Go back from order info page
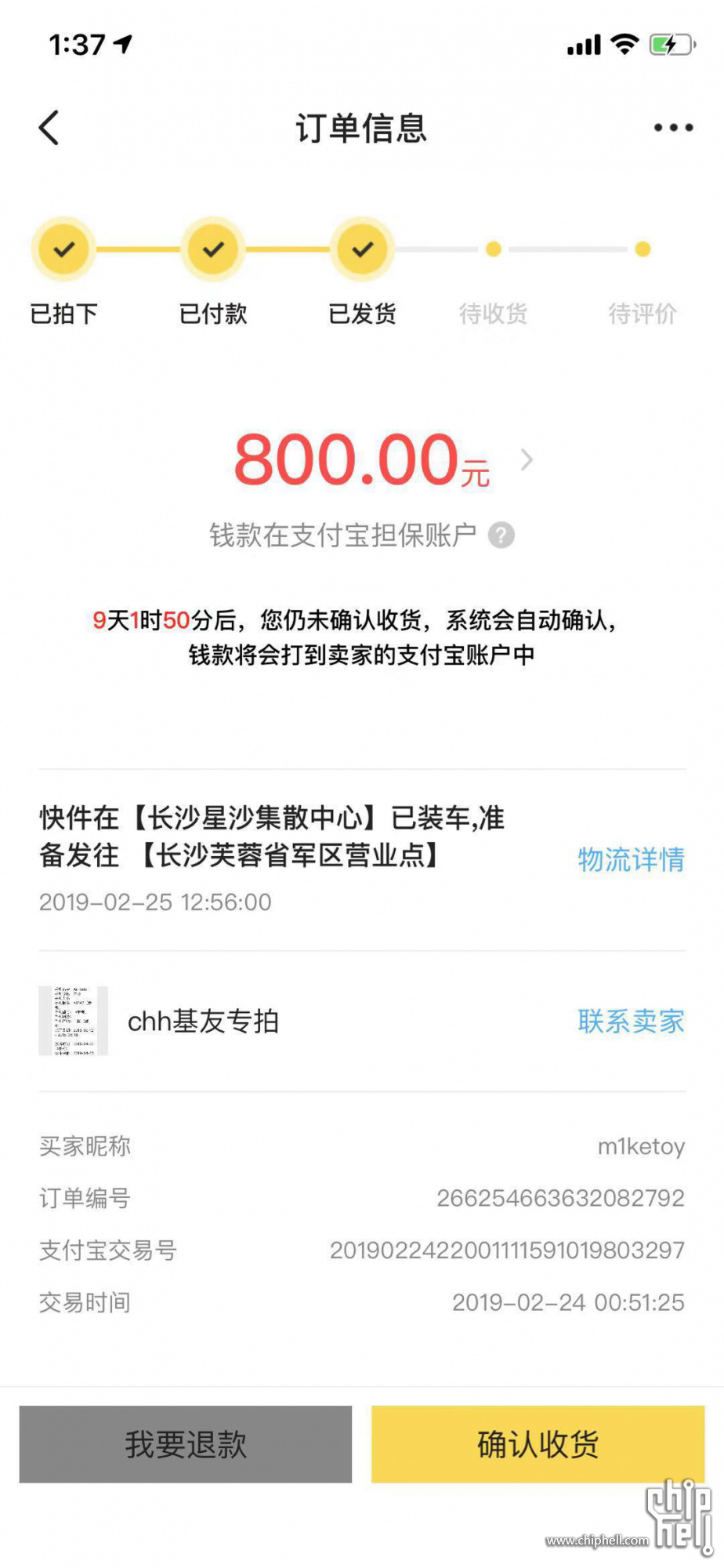Viewport: 724px width, 1568px height. (49, 128)
